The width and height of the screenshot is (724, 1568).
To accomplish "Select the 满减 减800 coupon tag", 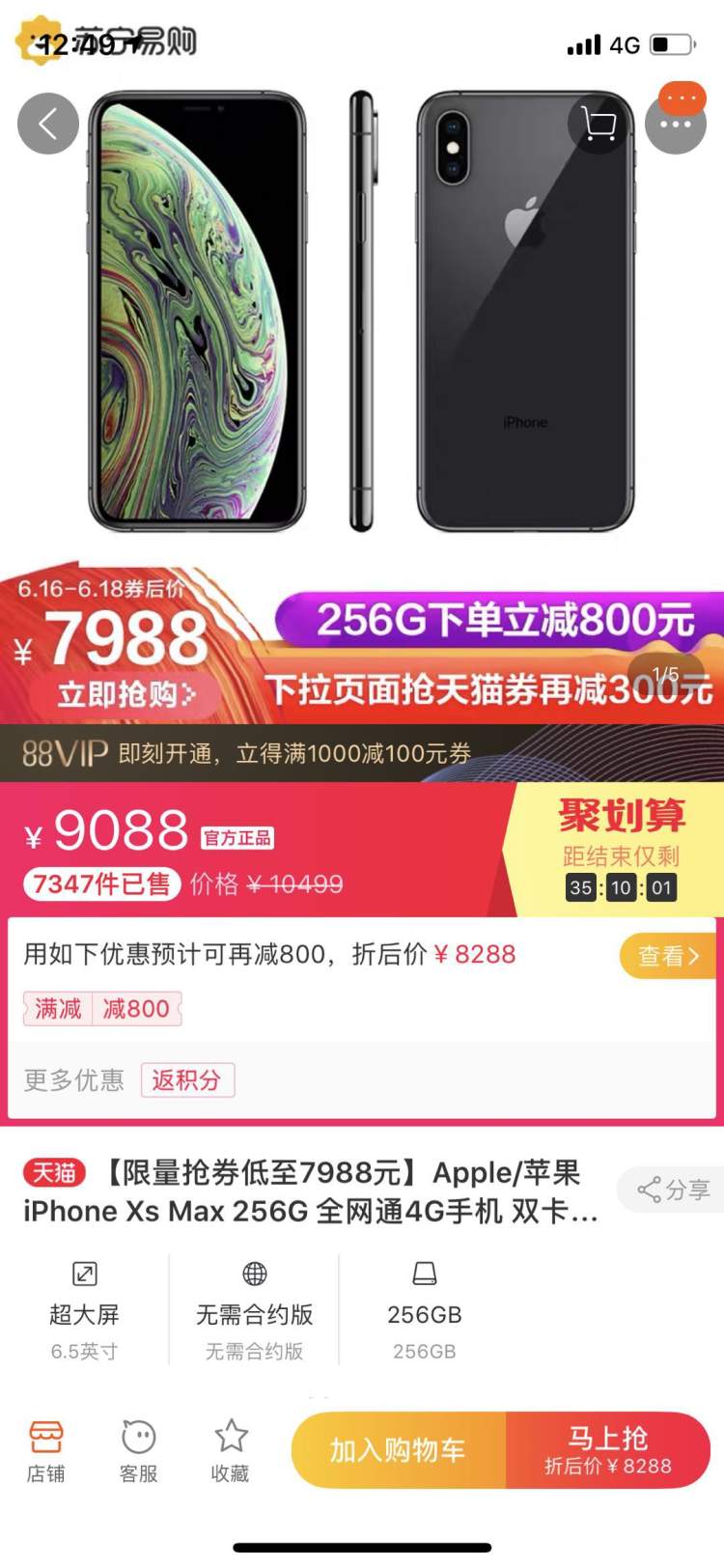I will click(102, 1009).
